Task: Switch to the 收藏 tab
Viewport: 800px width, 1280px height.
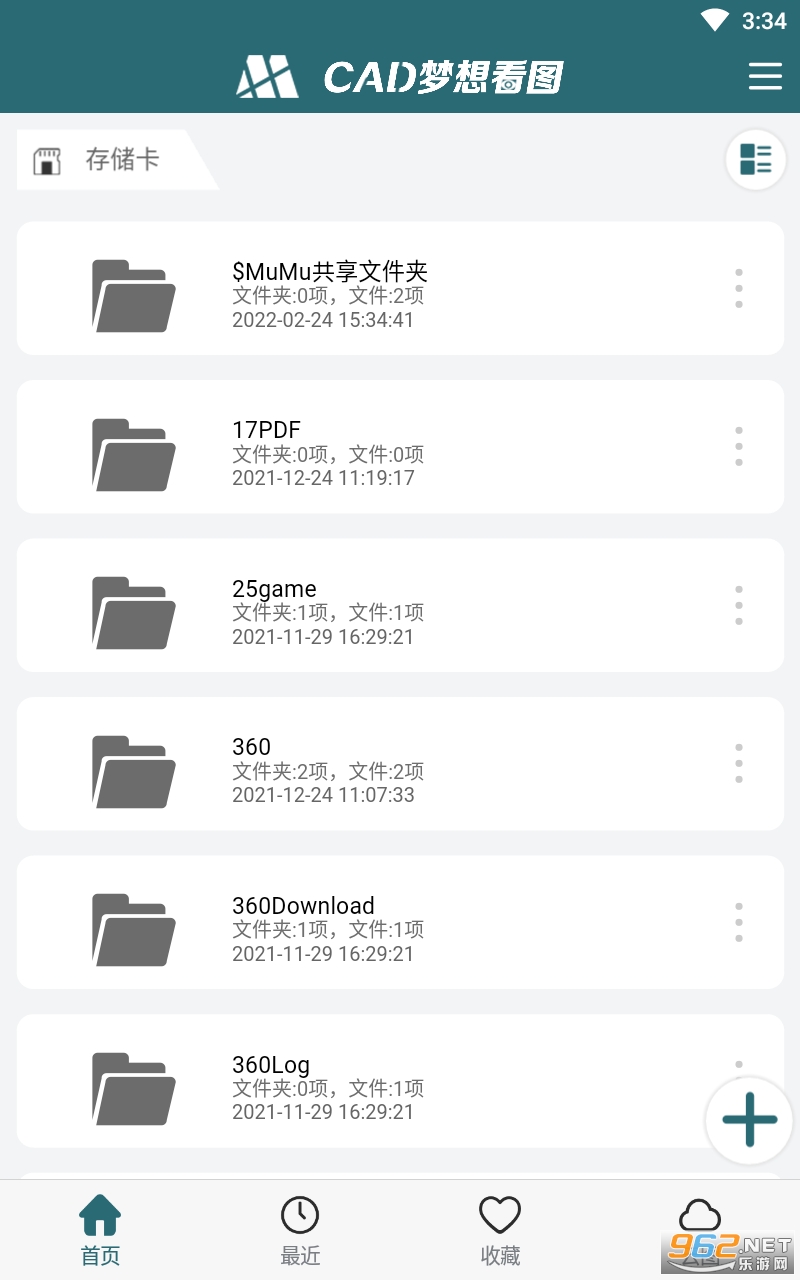Action: click(x=500, y=1230)
